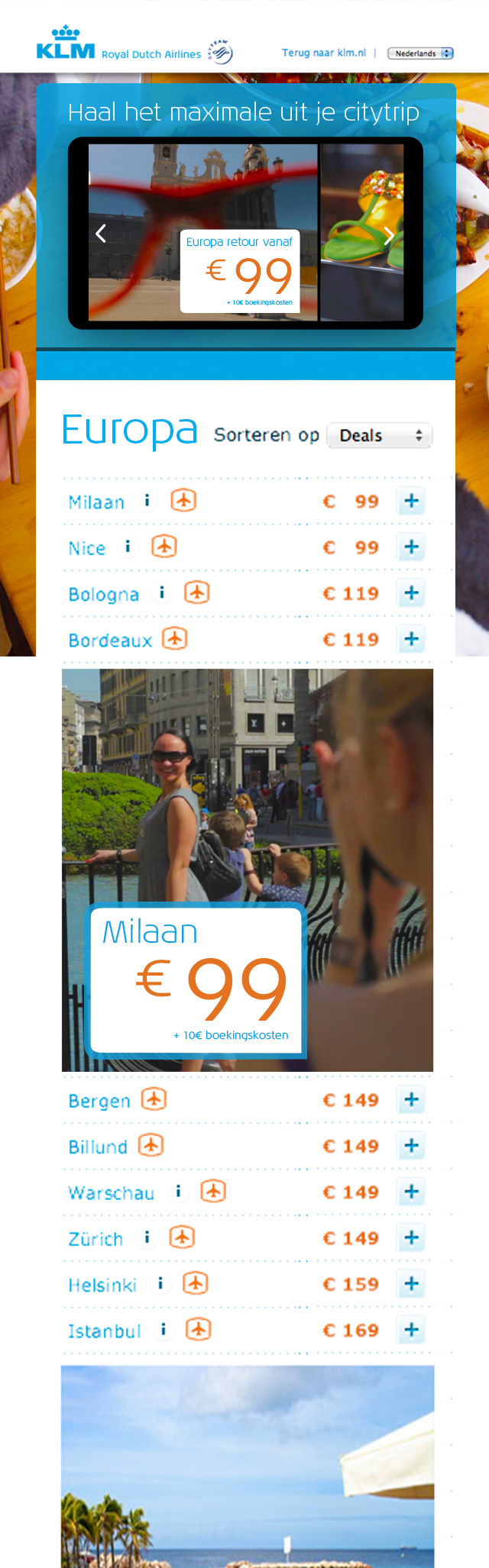The width and height of the screenshot is (489, 1568).
Task: Expand the Billund row with plus
Action: [x=411, y=1145]
